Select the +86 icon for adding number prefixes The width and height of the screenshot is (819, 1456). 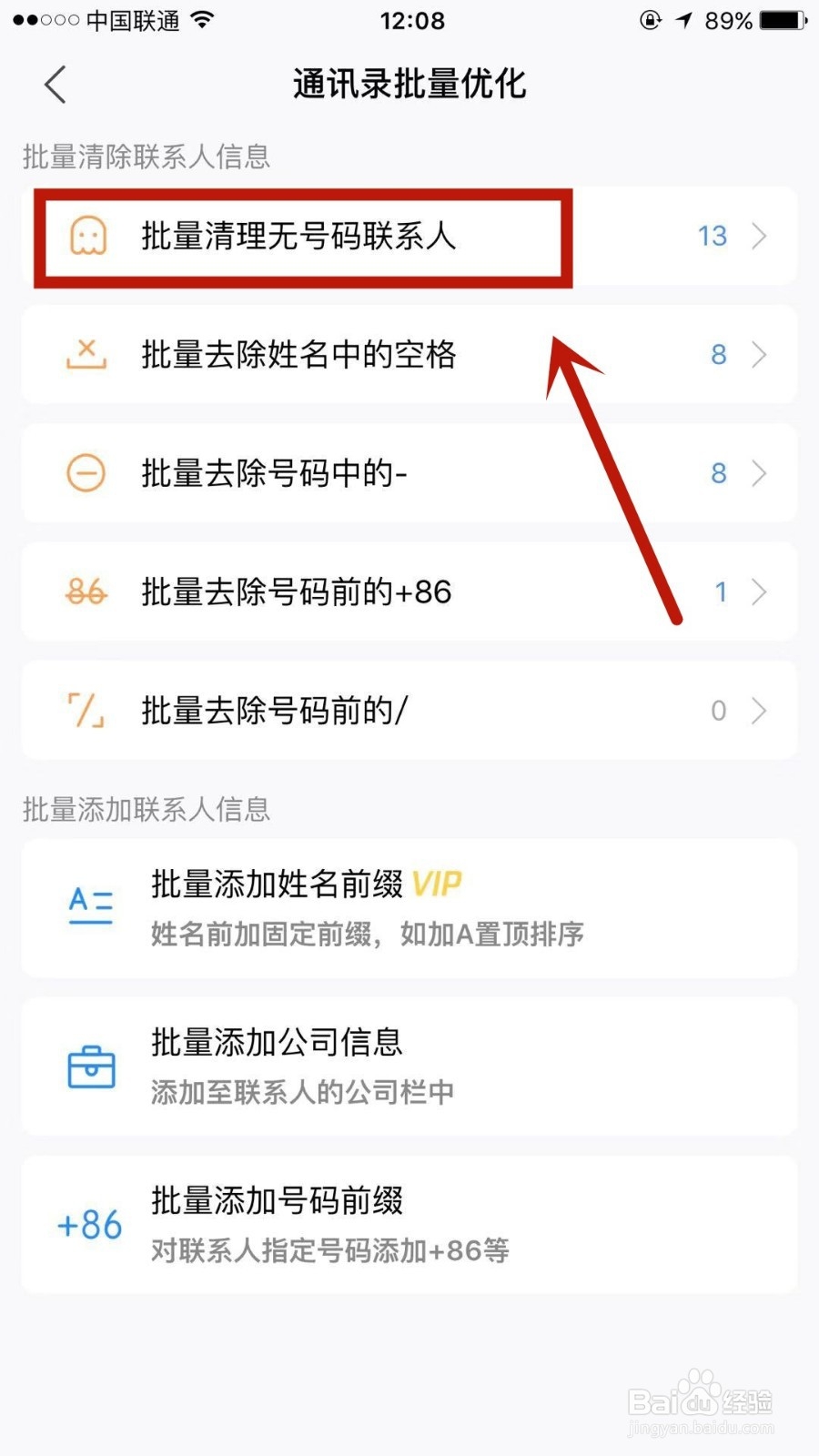point(88,1225)
